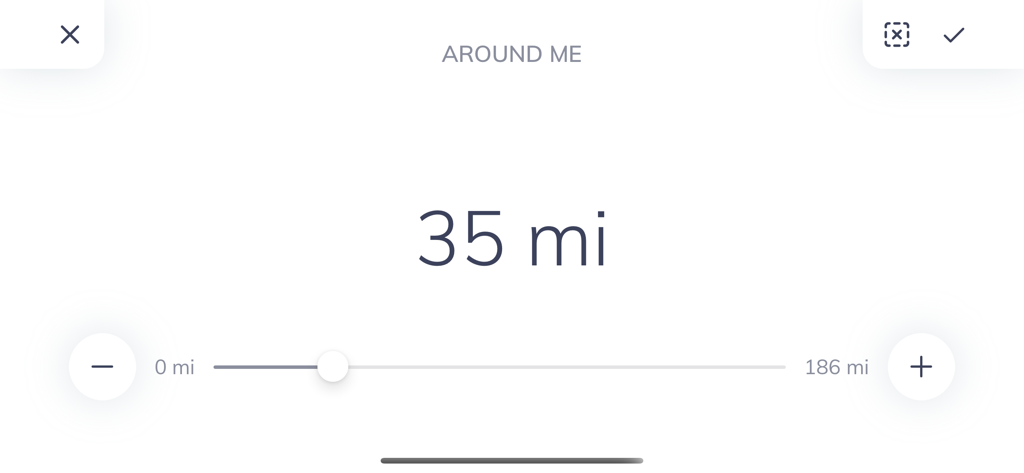Clear the distance selection
The width and height of the screenshot is (1024, 473).
[x=897, y=35]
